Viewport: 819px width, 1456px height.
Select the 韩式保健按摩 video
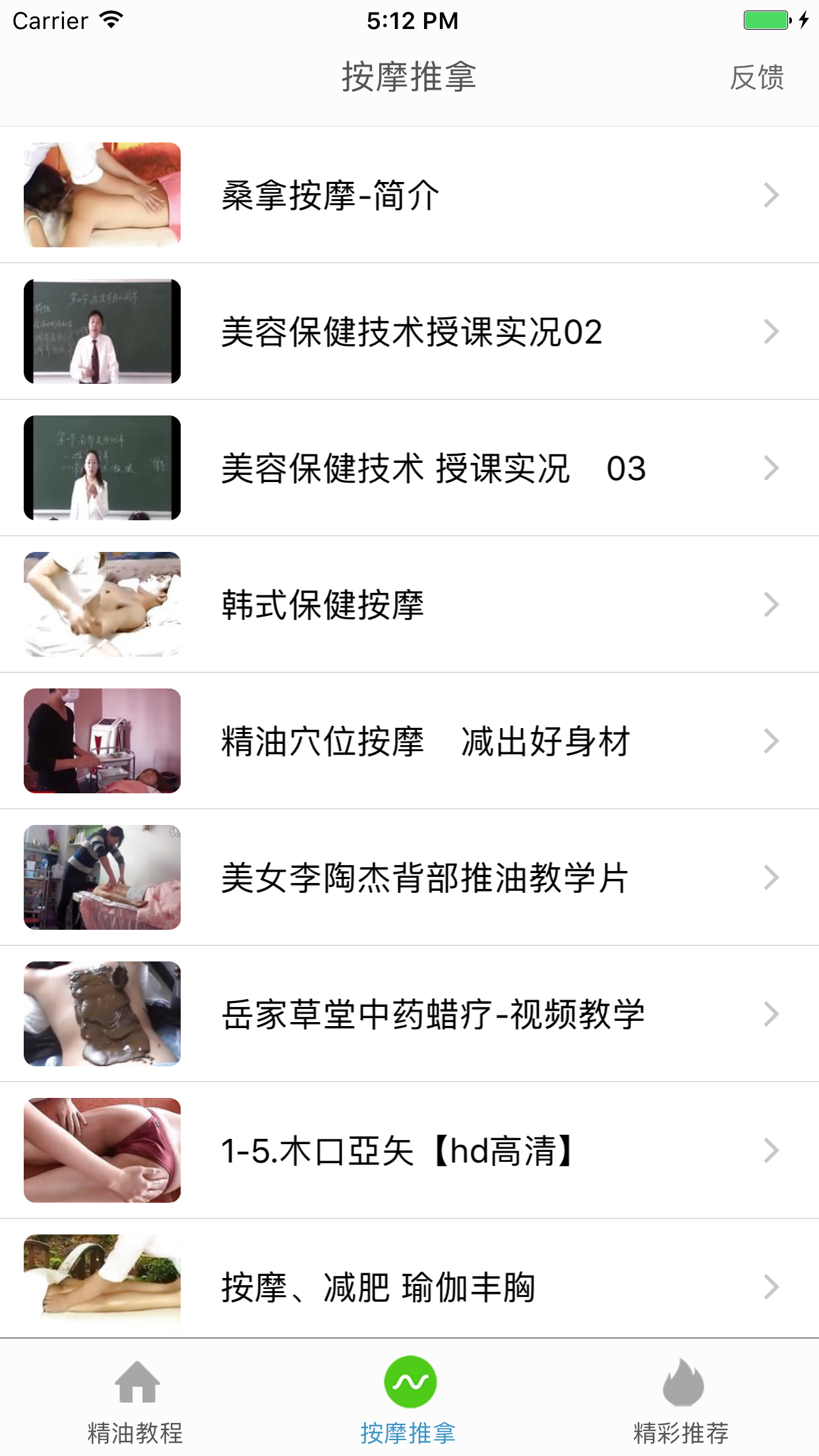pyautogui.click(x=409, y=605)
